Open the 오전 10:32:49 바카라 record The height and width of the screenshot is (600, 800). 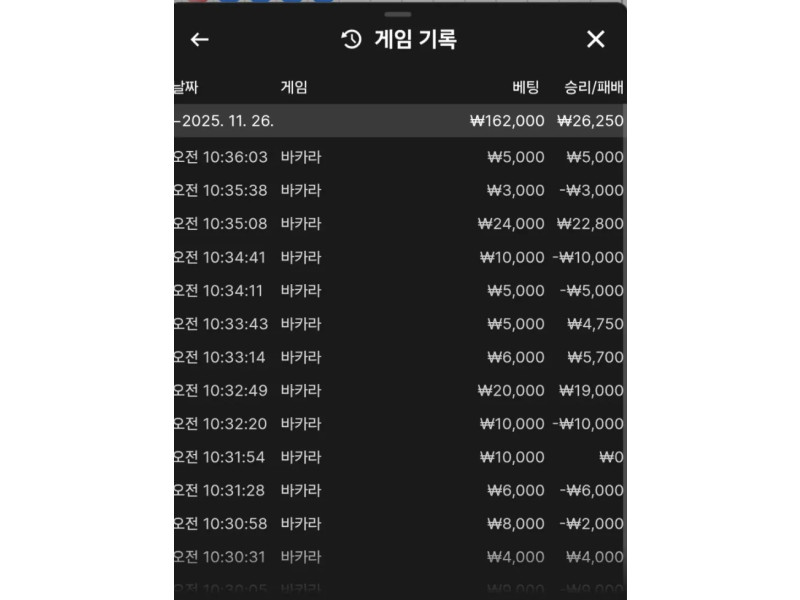click(400, 391)
